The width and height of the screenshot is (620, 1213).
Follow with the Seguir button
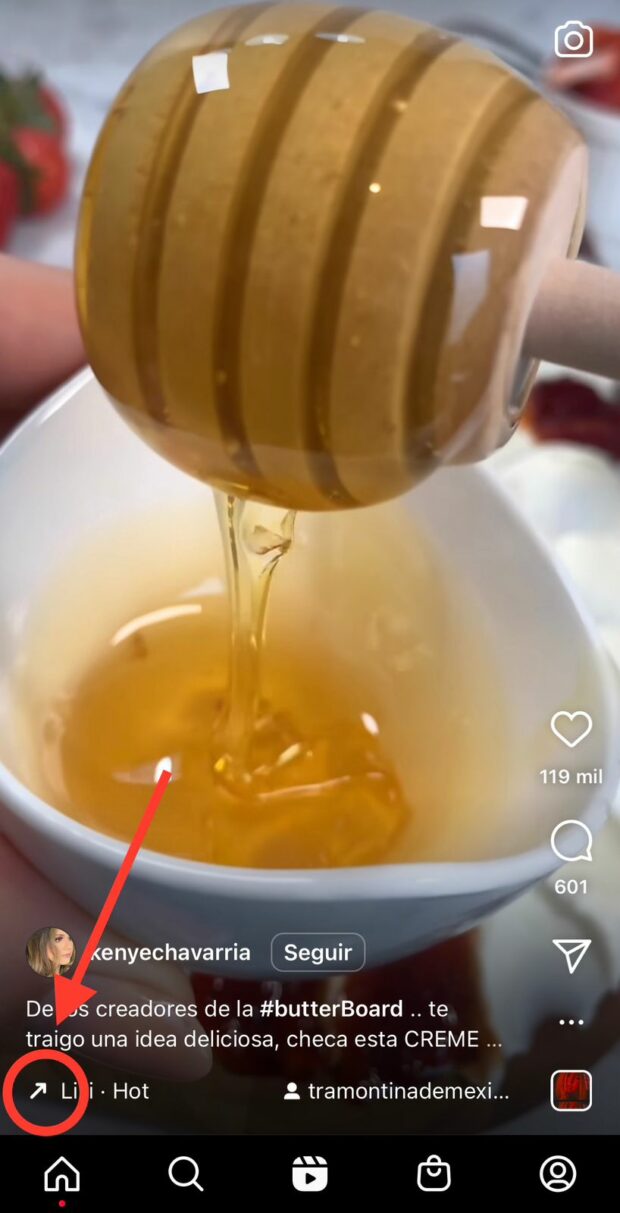tap(317, 953)
